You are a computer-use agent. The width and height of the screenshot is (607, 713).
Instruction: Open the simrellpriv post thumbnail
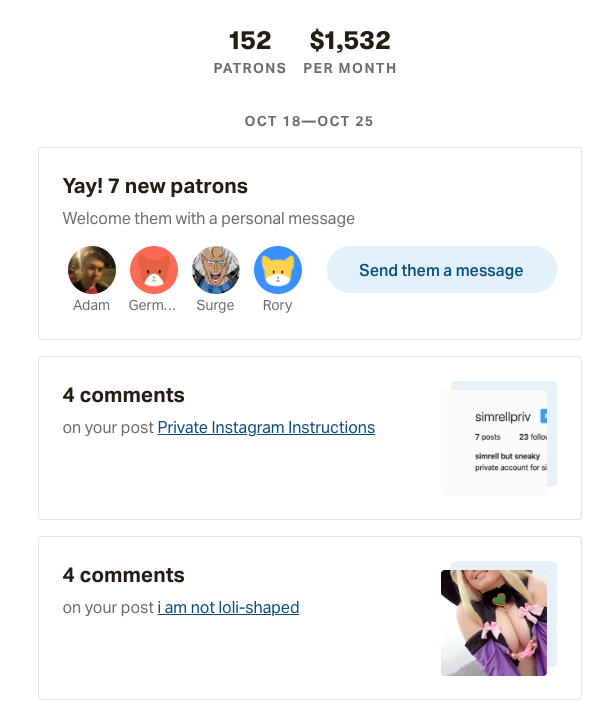pos(495,440)
